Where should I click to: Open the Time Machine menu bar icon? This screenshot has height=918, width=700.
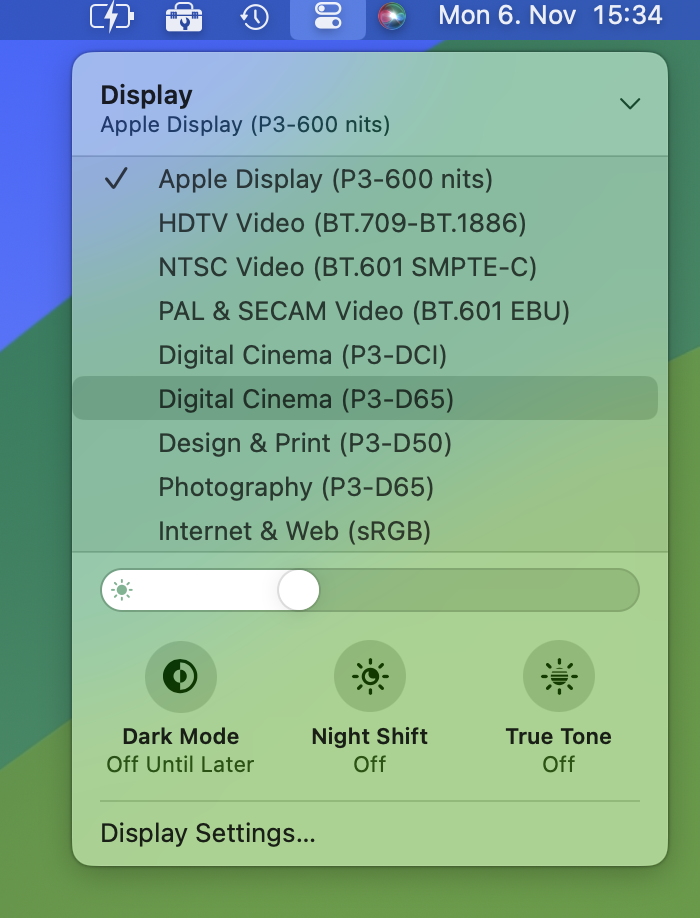click(x=255, y=17)
